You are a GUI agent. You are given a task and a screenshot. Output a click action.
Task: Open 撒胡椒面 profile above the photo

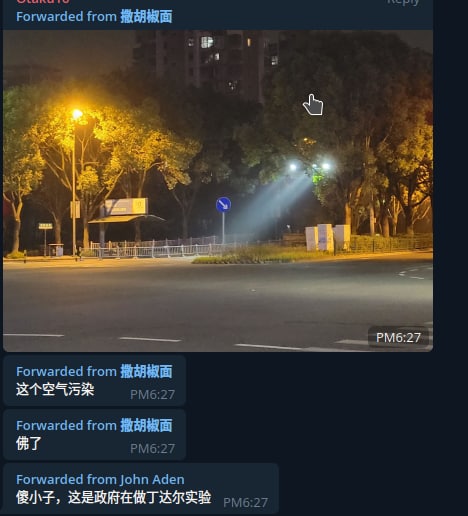coord(146,17)
